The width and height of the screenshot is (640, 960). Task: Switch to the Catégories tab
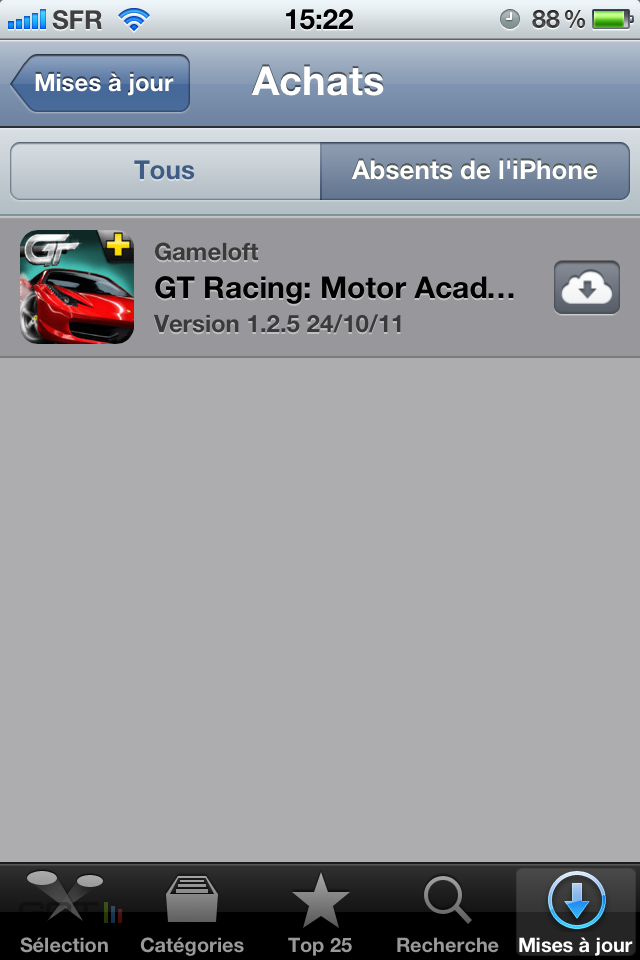point(192,913)
